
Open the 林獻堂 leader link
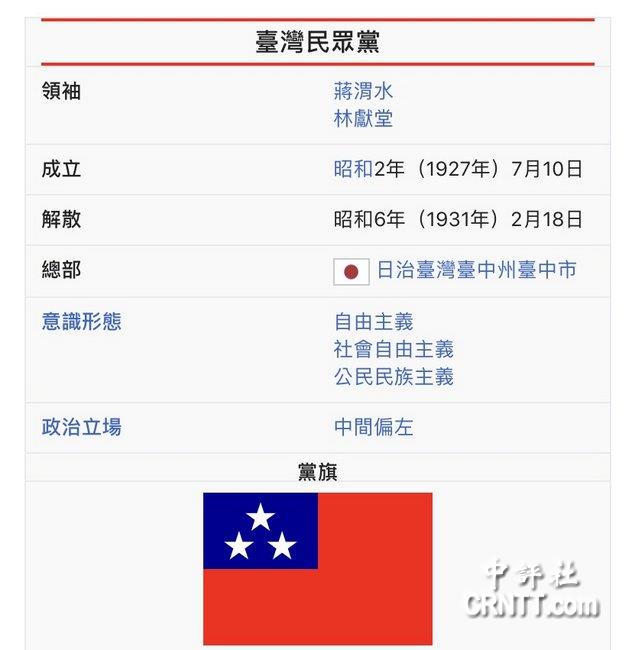coord(363,119)
